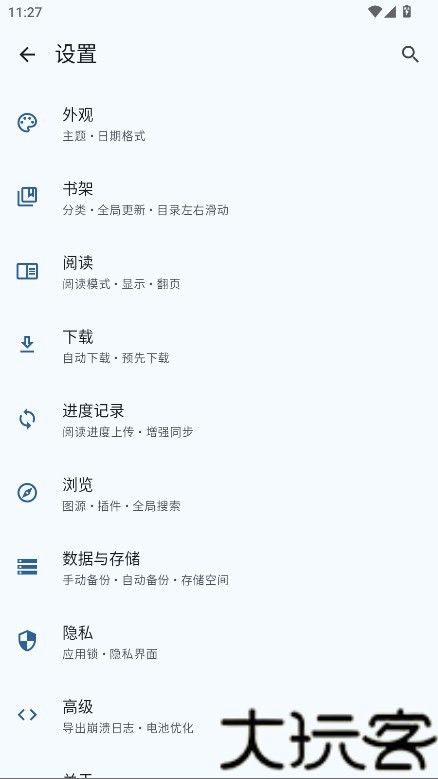The image size is (438, 779).
Task: Open 数据与存储 settings
Action: 219,567
